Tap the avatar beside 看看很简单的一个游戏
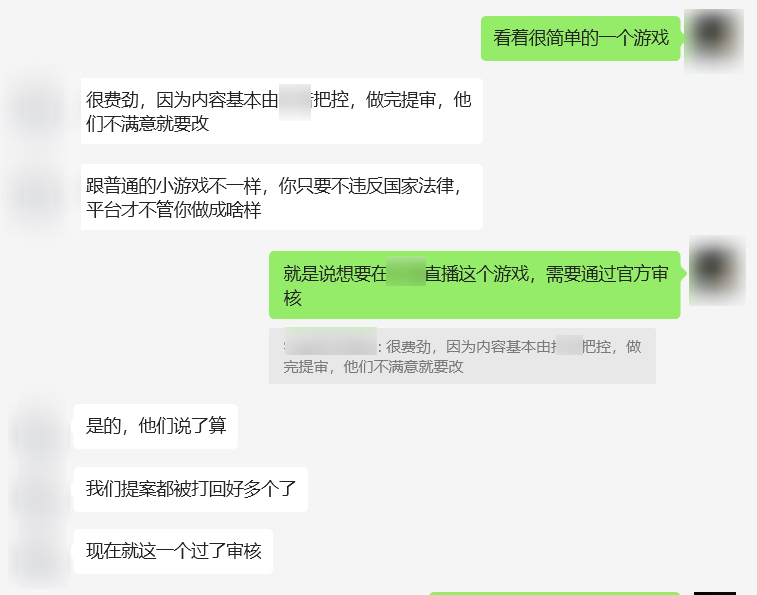Screen dimensions: 757x595 pyautogui.click(x=714, y=41)
